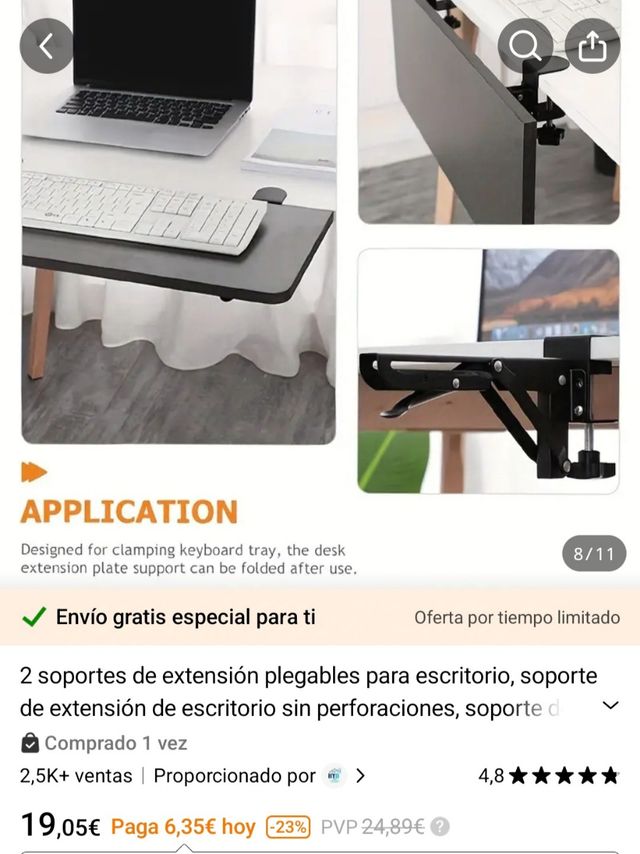Image resolution: width=640 pixels, height=854 pixels.
Task: Show PVP price info question mark
Action: tap(440, 827)
